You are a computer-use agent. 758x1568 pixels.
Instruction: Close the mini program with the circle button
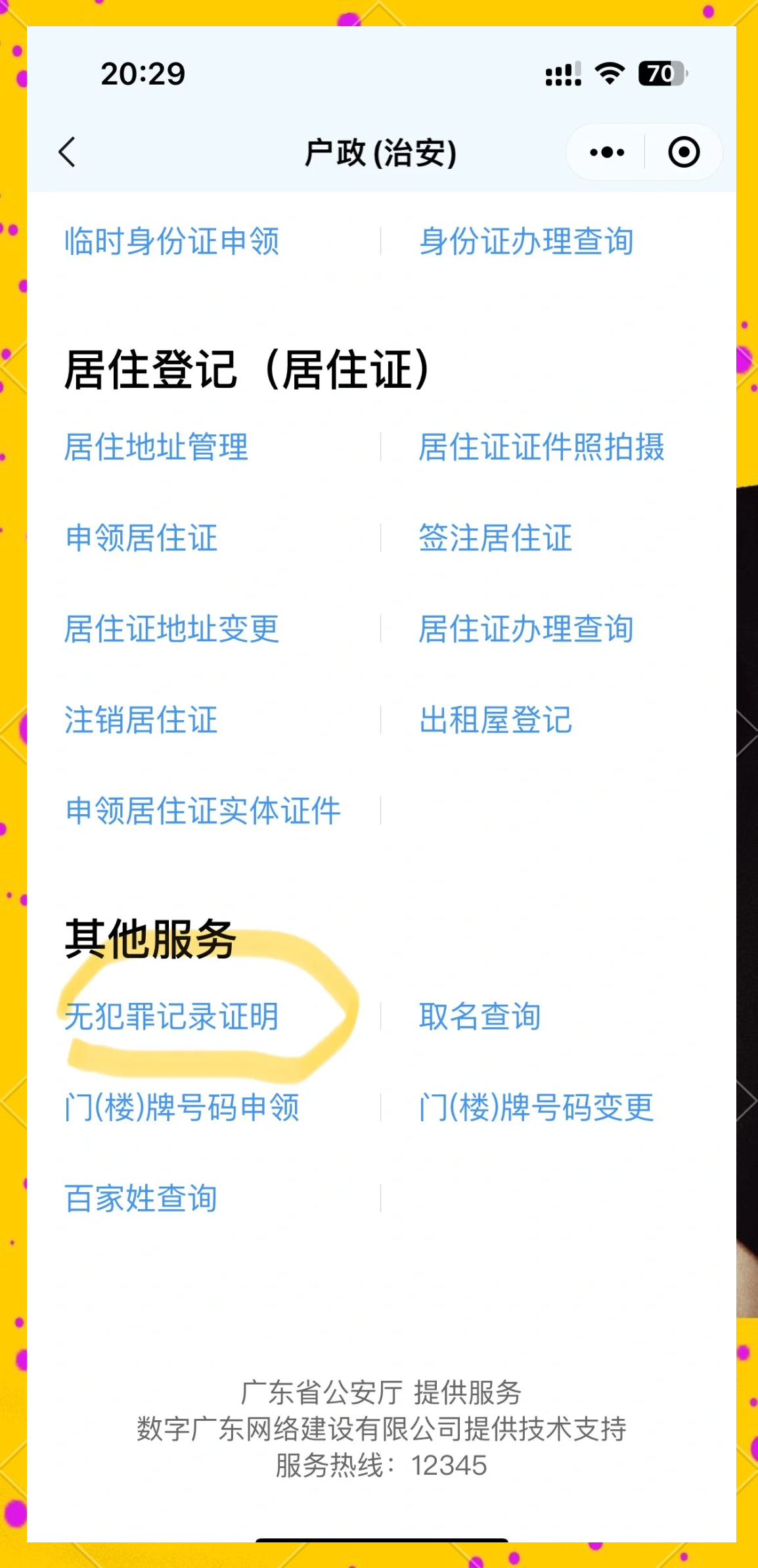pyautogui.click(x=684, y=152)
